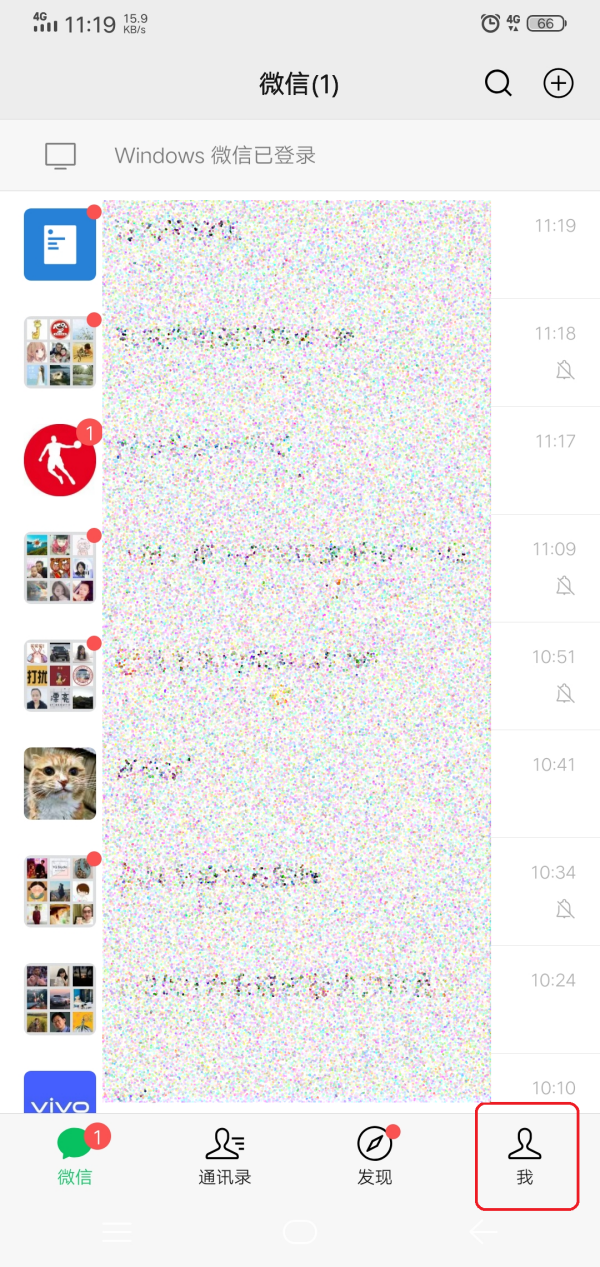Image resolution: width=600 pixels, height=1267 pixels.
Task: Select the 微信 tab
Action: [x=75, y=1156]
